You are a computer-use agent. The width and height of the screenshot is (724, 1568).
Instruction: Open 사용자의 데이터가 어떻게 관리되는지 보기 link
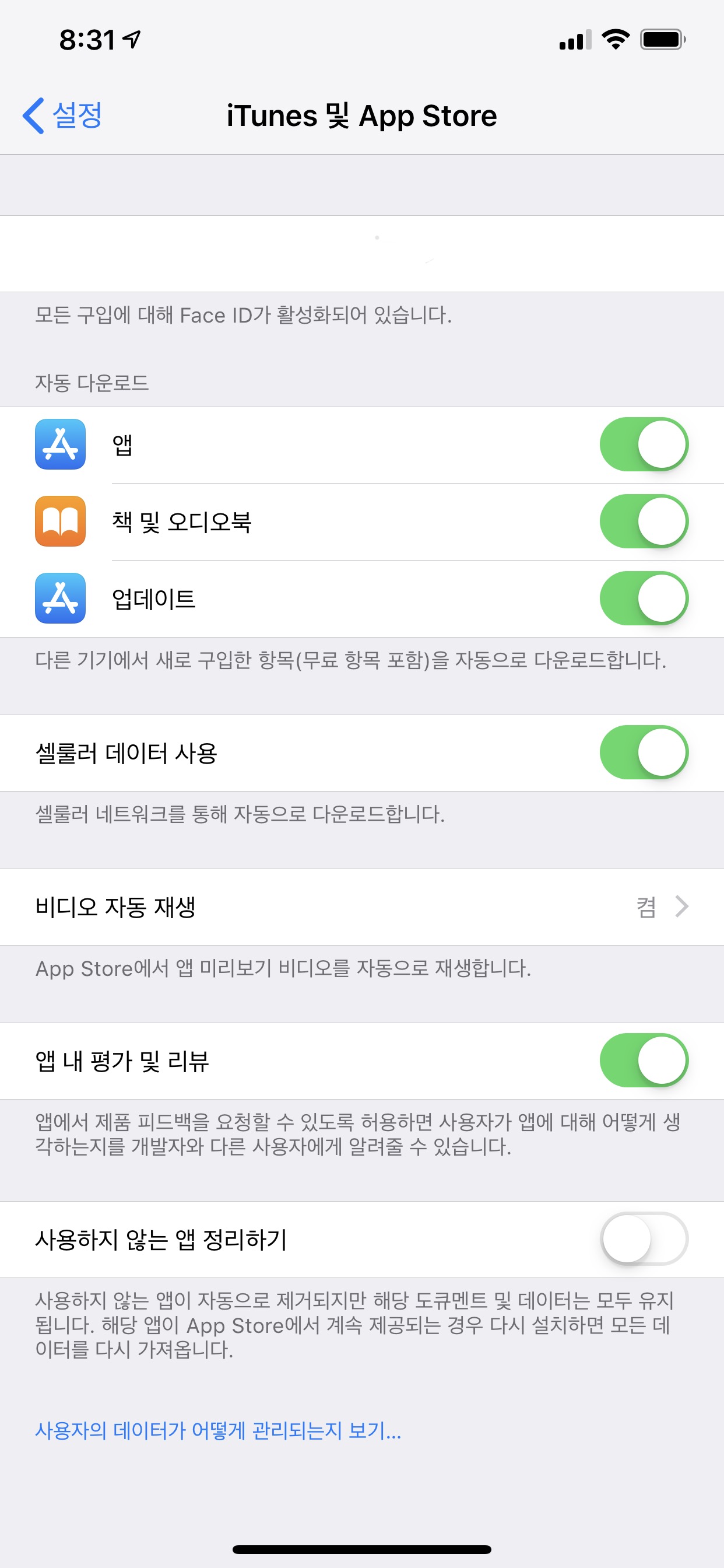218,1430
